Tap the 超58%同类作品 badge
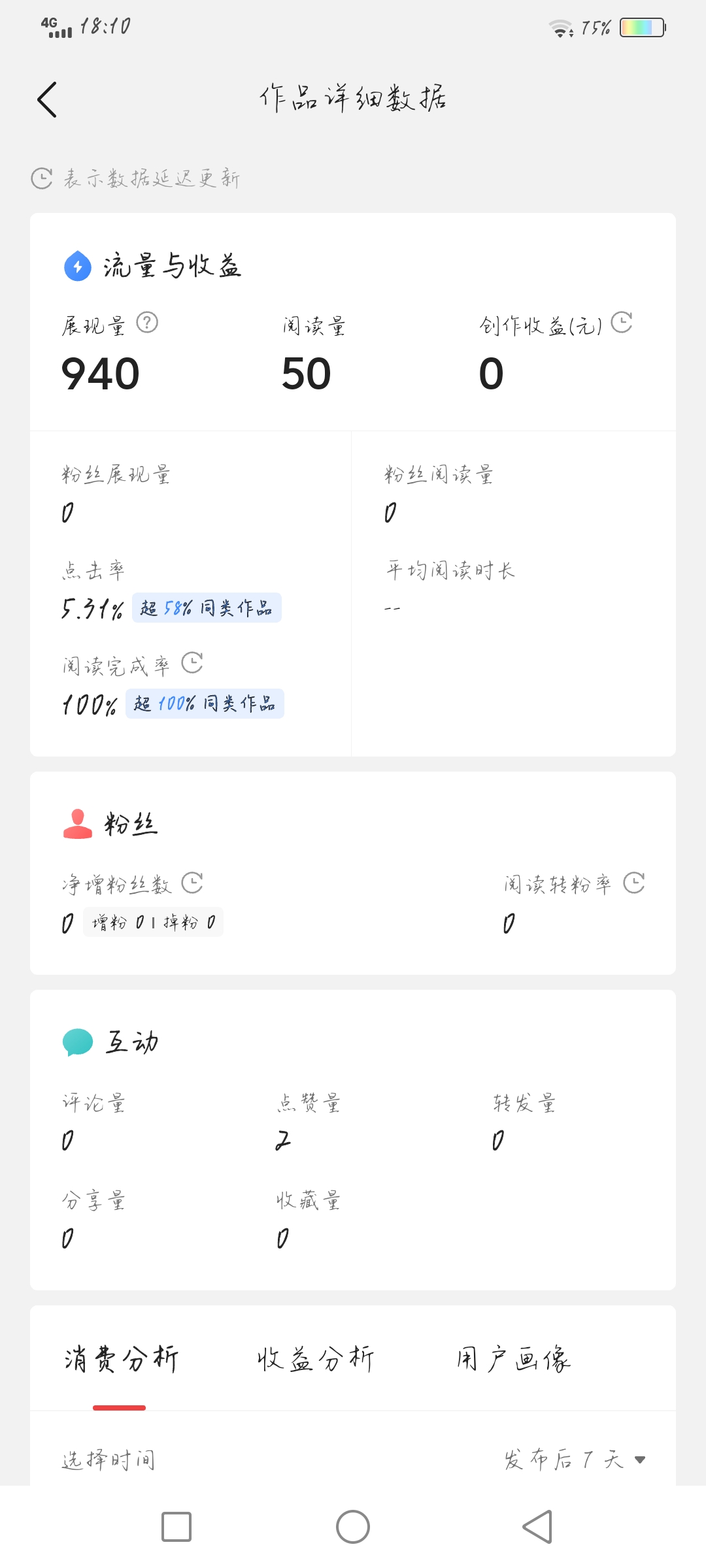Image resolution: width=706 pixels, height=1568 pixels. (207, 608)
